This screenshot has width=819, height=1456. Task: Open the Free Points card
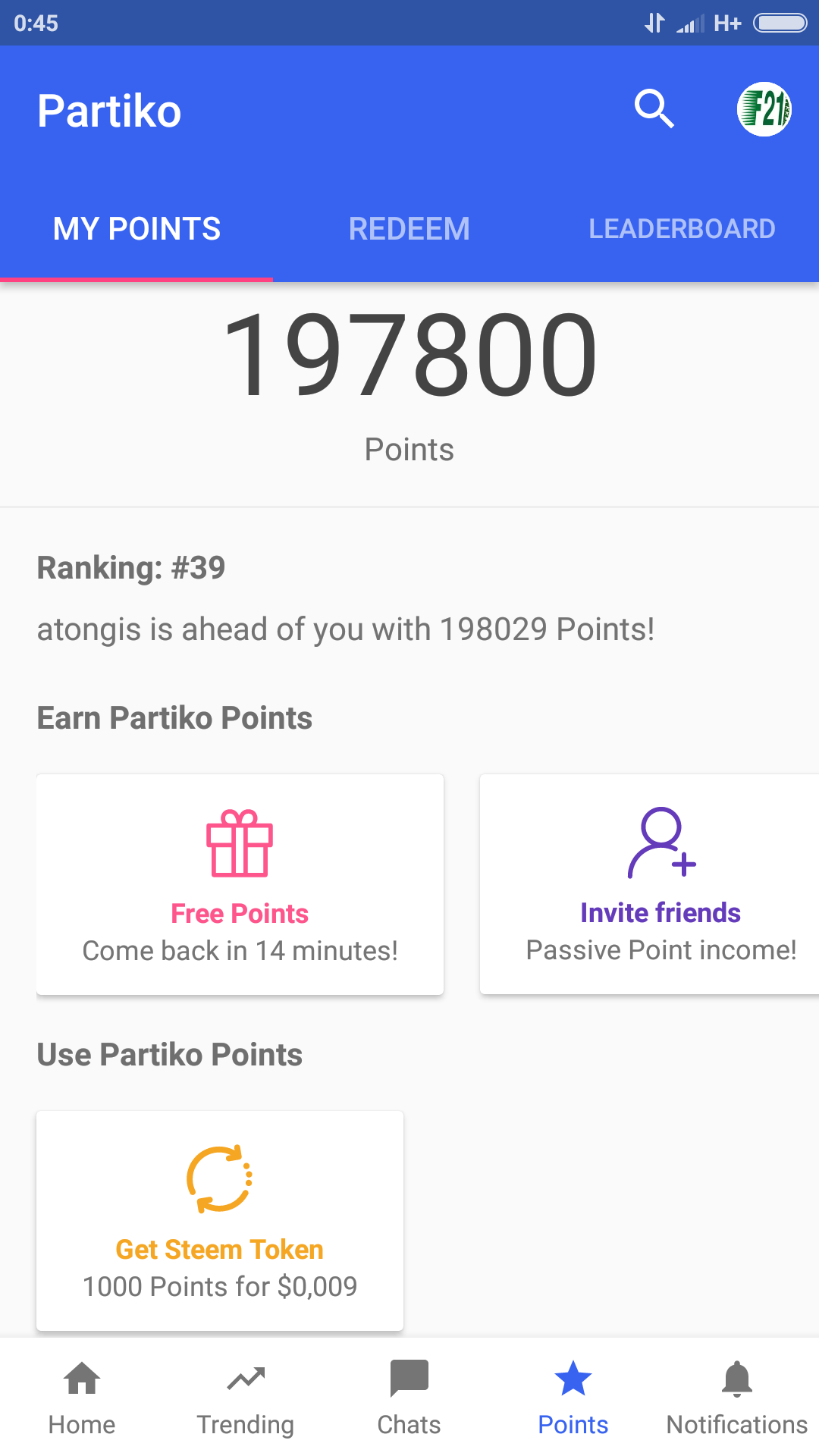[240, 884]
